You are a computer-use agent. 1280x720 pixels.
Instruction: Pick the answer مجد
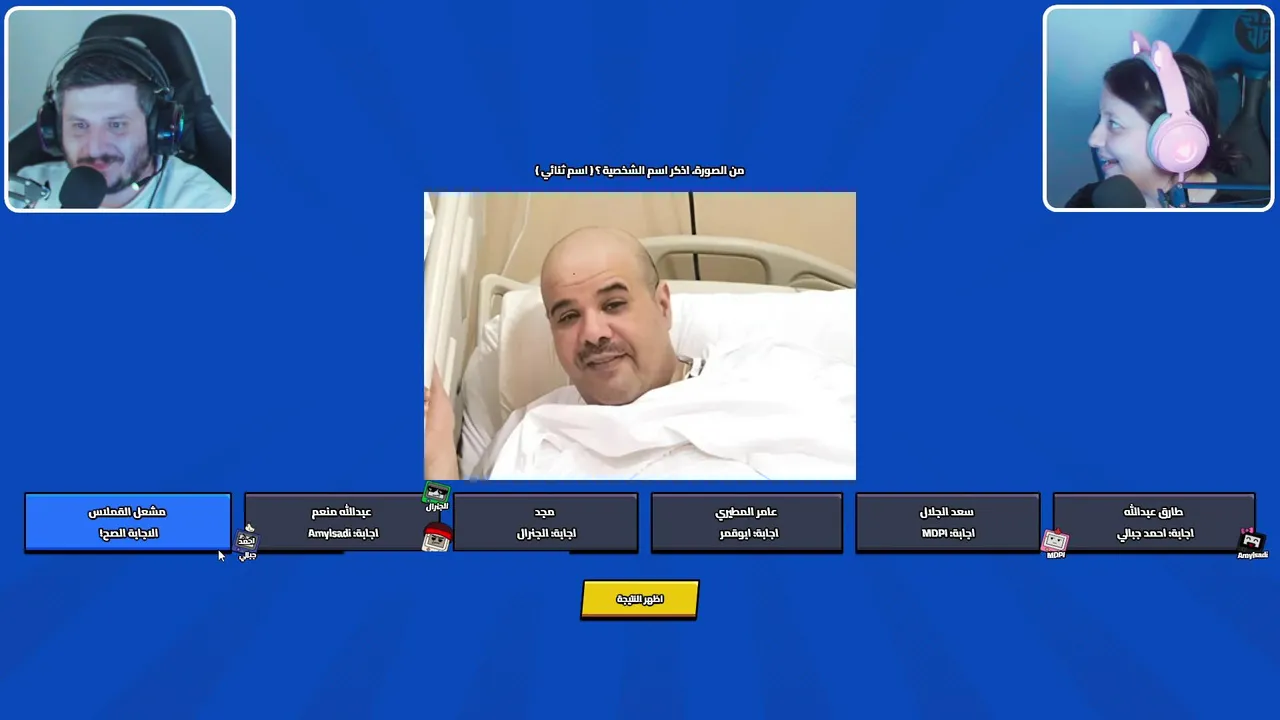click(x=545, y=521)
